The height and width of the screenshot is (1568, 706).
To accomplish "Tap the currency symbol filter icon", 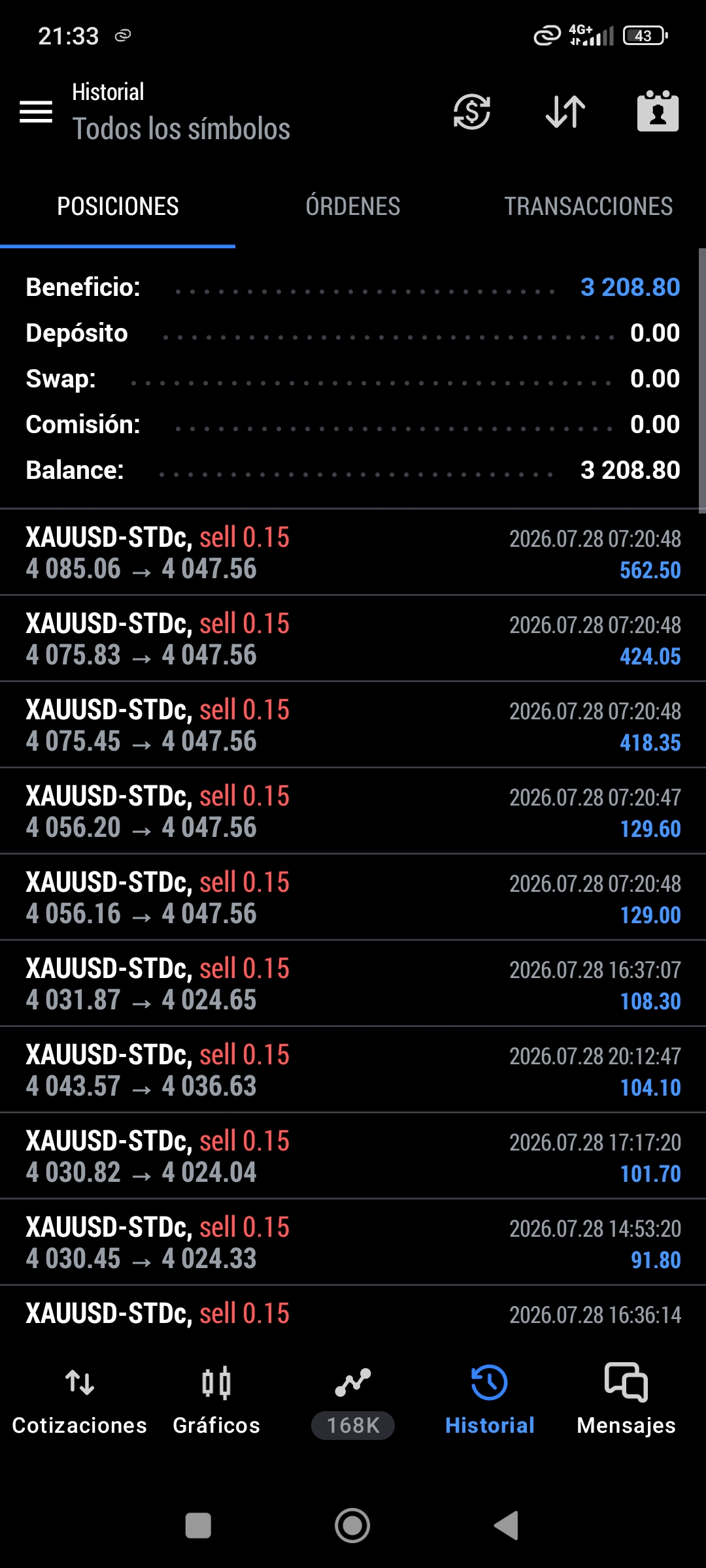I will (472, 112).
